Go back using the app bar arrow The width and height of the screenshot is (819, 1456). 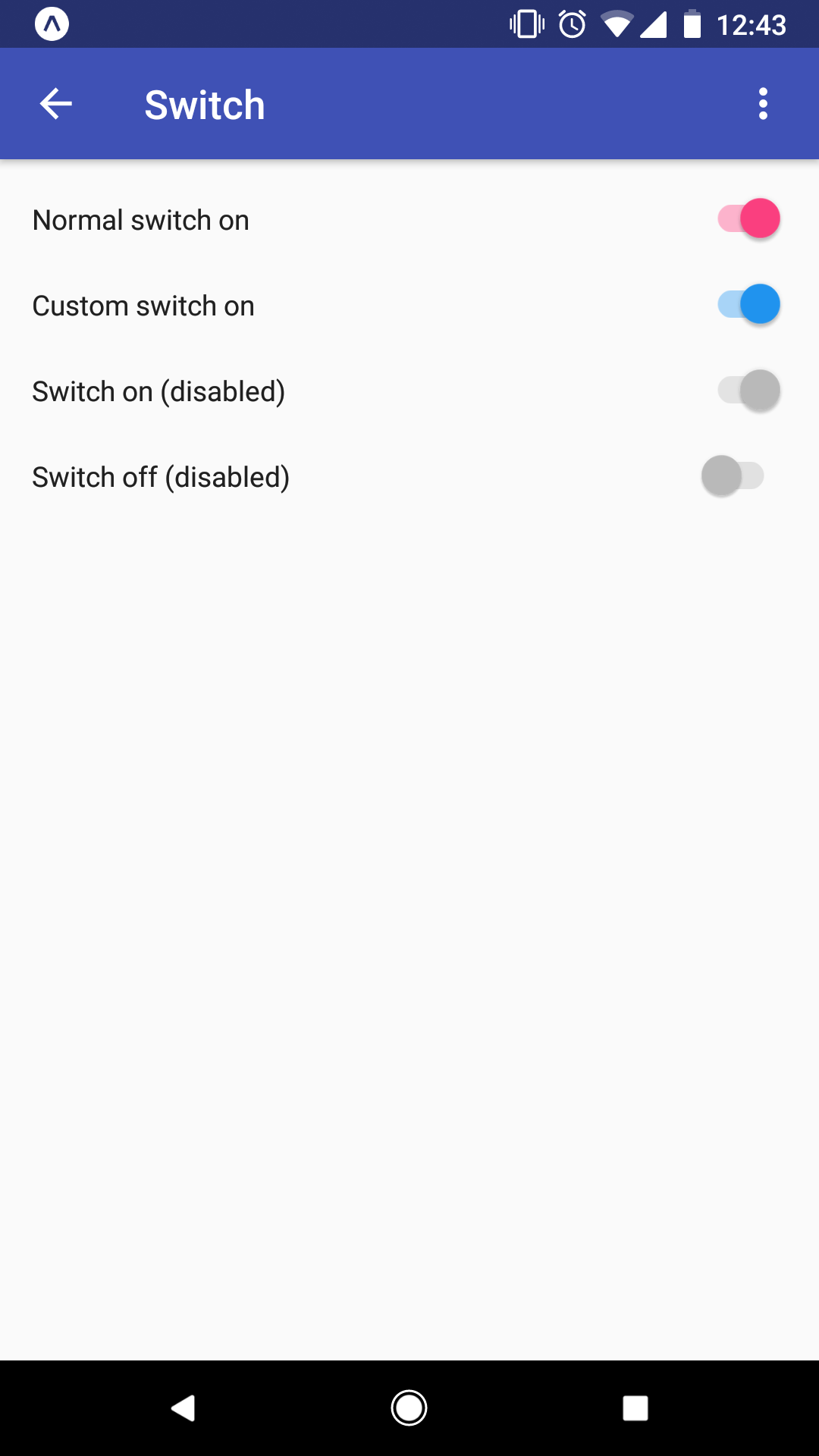coord(55,104)
